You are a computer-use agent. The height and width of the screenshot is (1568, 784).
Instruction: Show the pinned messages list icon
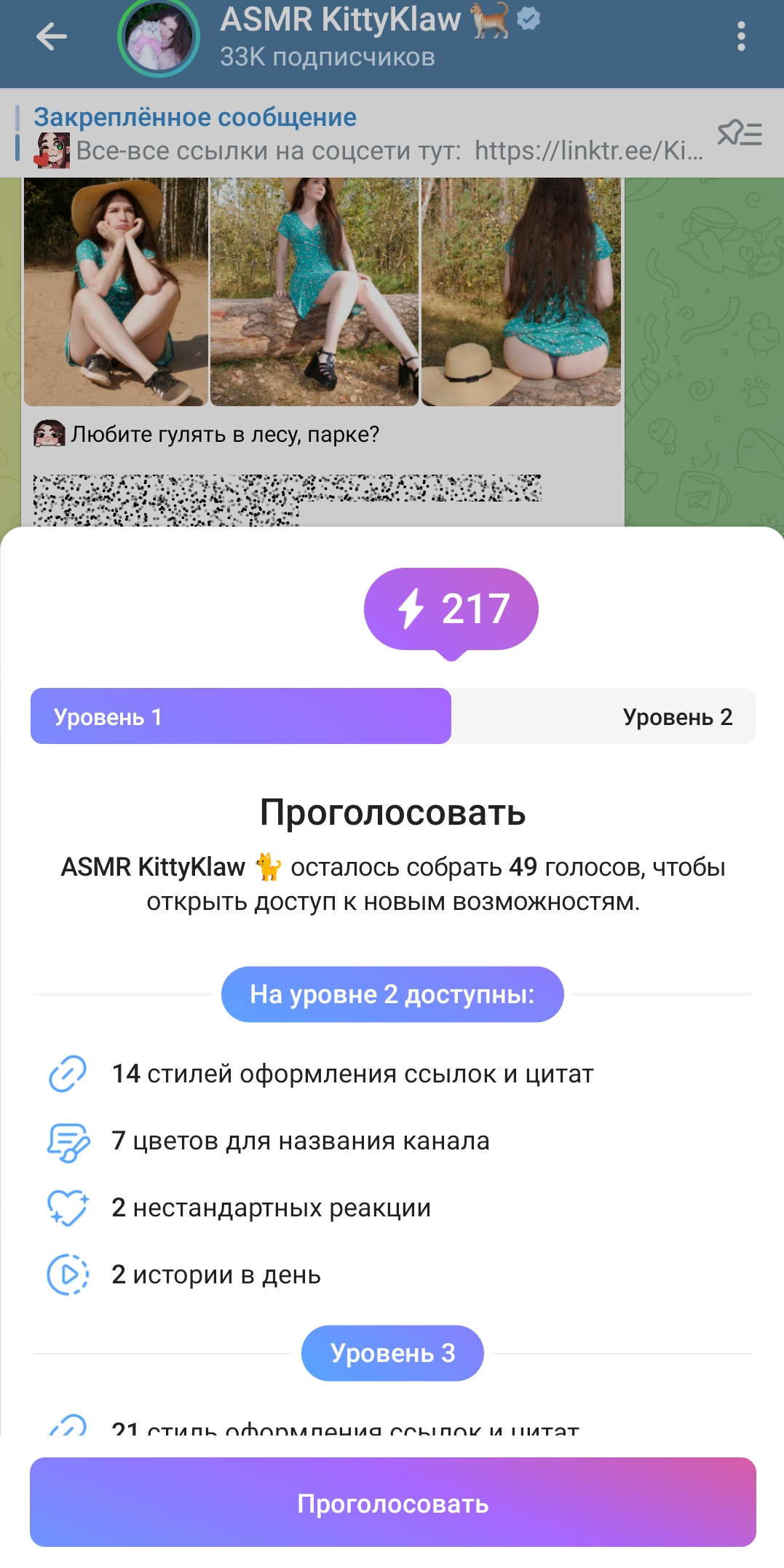click(x=740, y=134)
